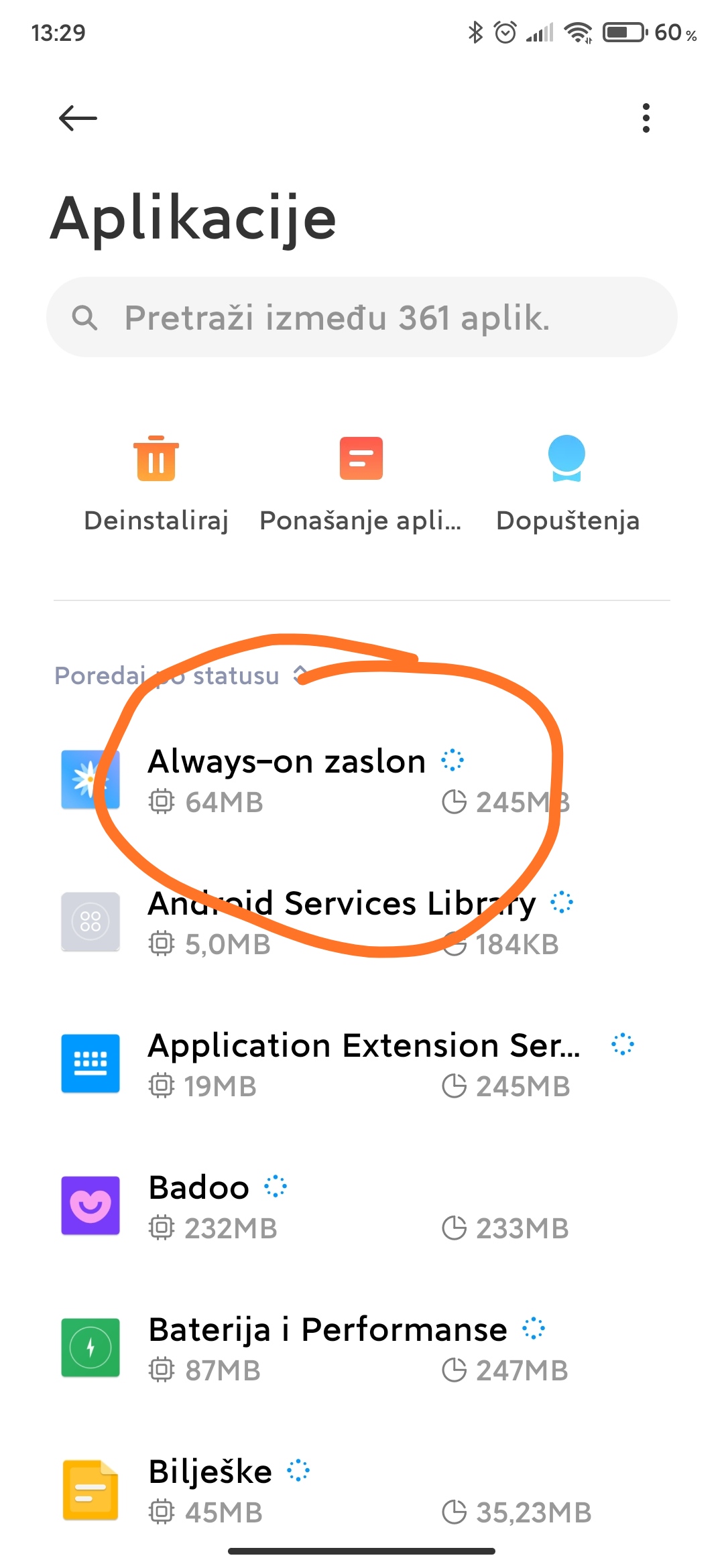
Task: Tap the app search field
Action: pyautogui.click(x=362, y=317)
